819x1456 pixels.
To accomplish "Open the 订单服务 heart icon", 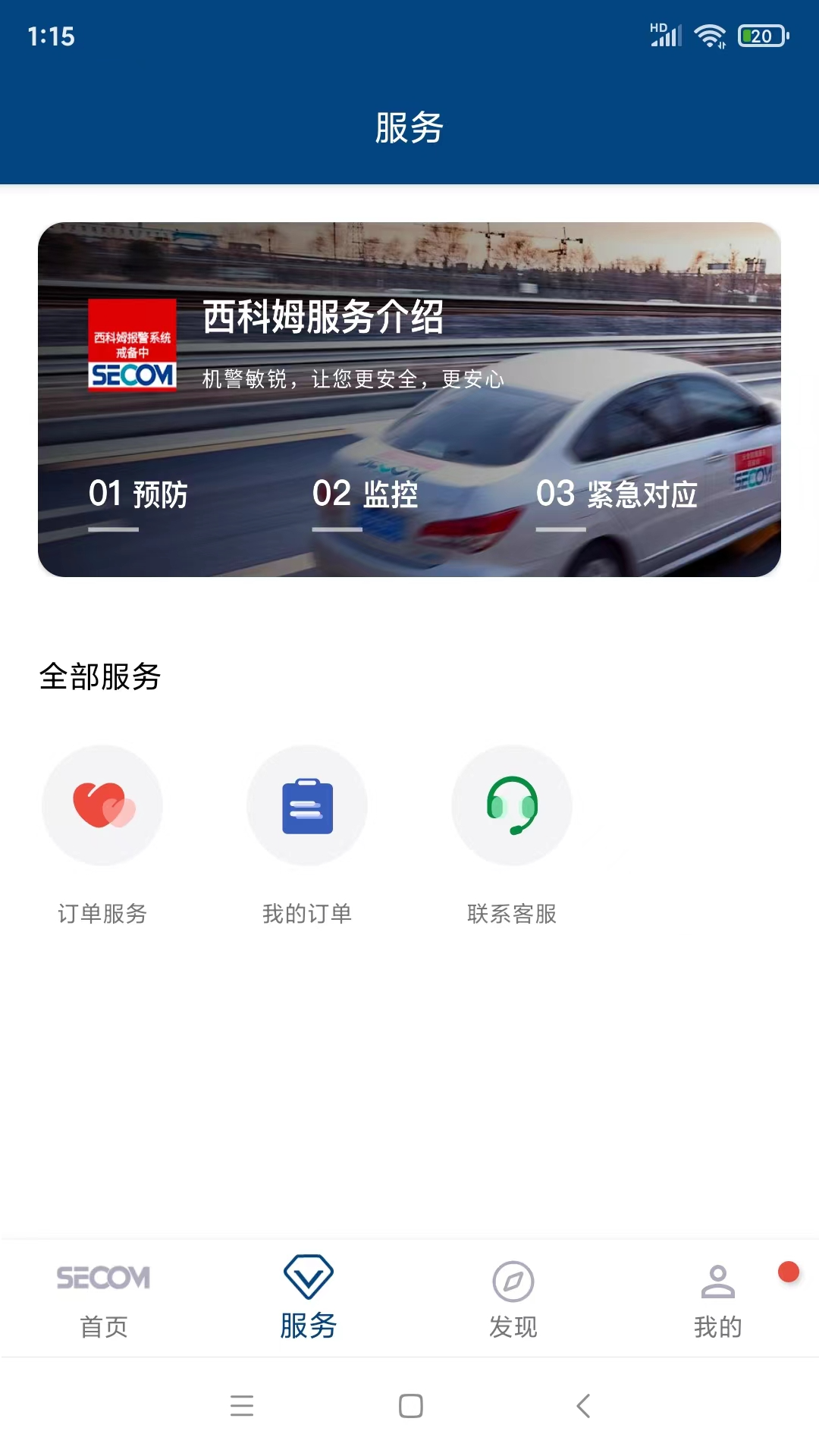I will [x=102, y=805].
